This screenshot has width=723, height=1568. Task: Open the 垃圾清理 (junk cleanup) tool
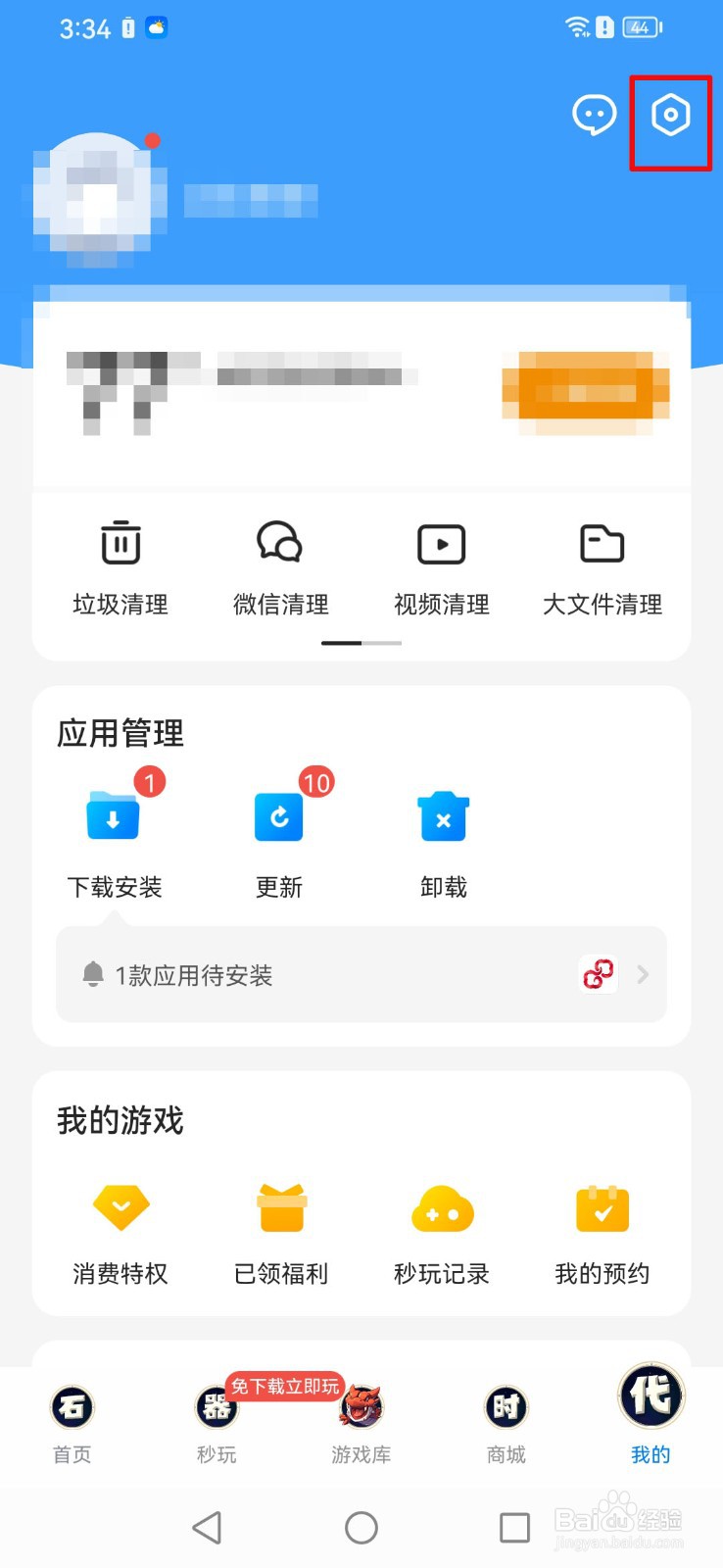(x=120, y=568)
